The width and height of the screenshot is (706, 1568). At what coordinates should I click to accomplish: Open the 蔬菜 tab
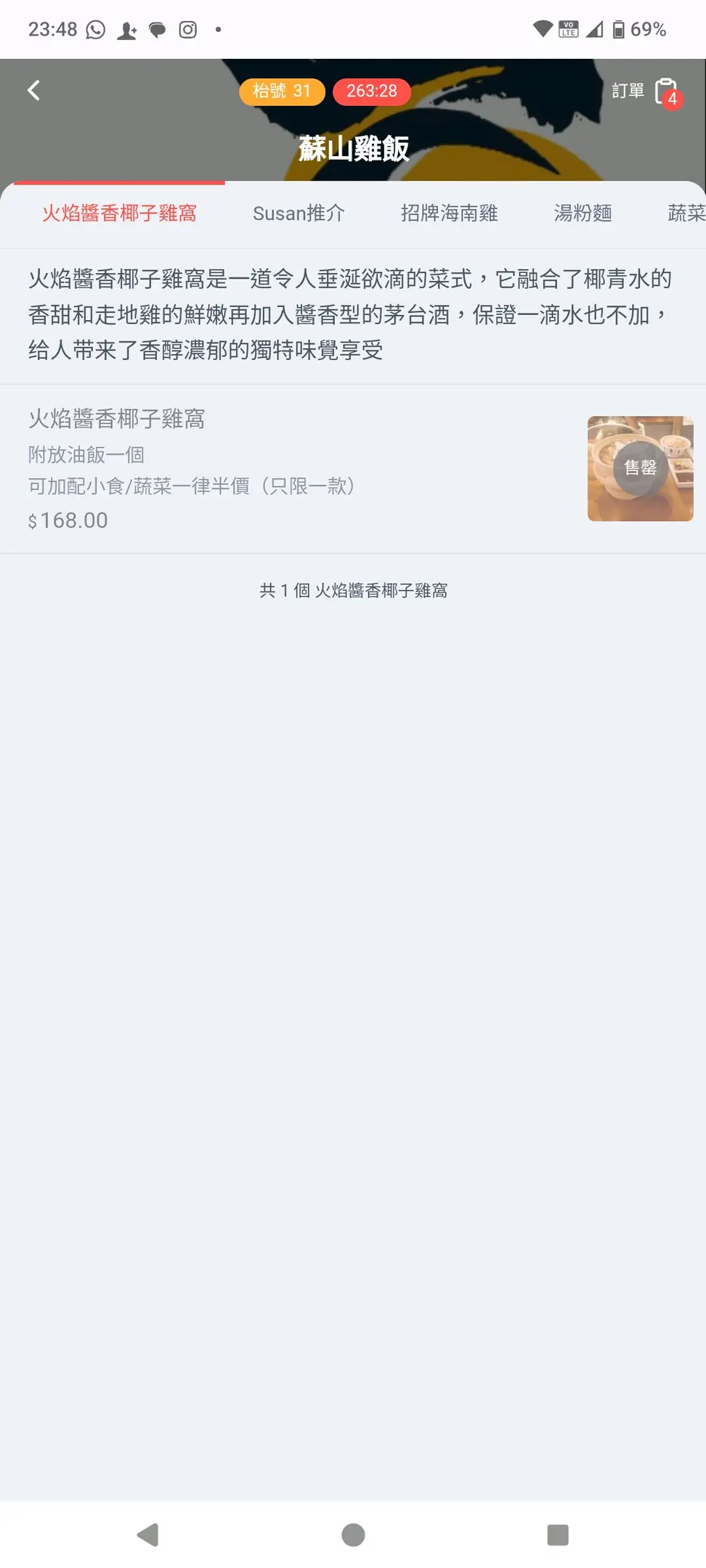(x=686, y=213)
